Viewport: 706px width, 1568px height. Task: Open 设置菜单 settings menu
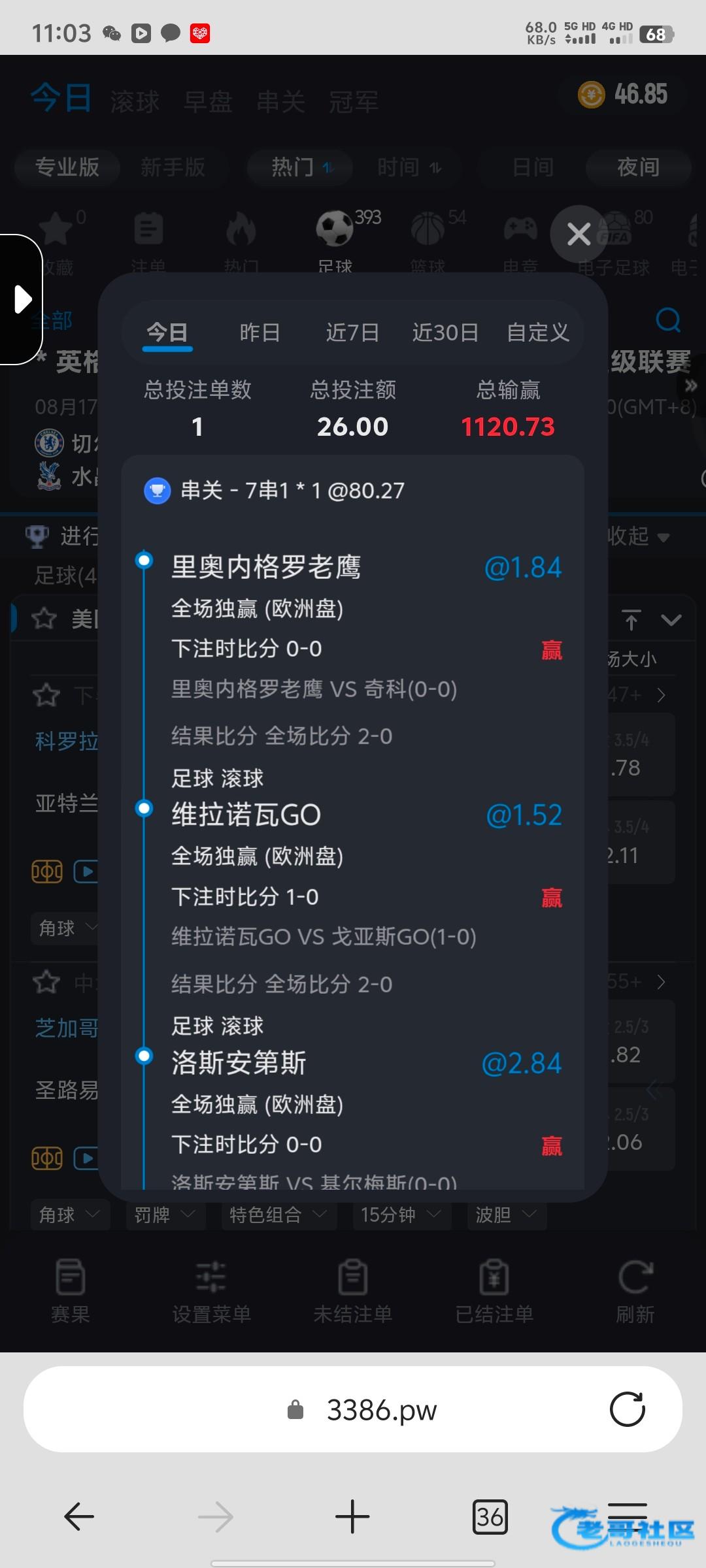click(x=211, y=1292)
